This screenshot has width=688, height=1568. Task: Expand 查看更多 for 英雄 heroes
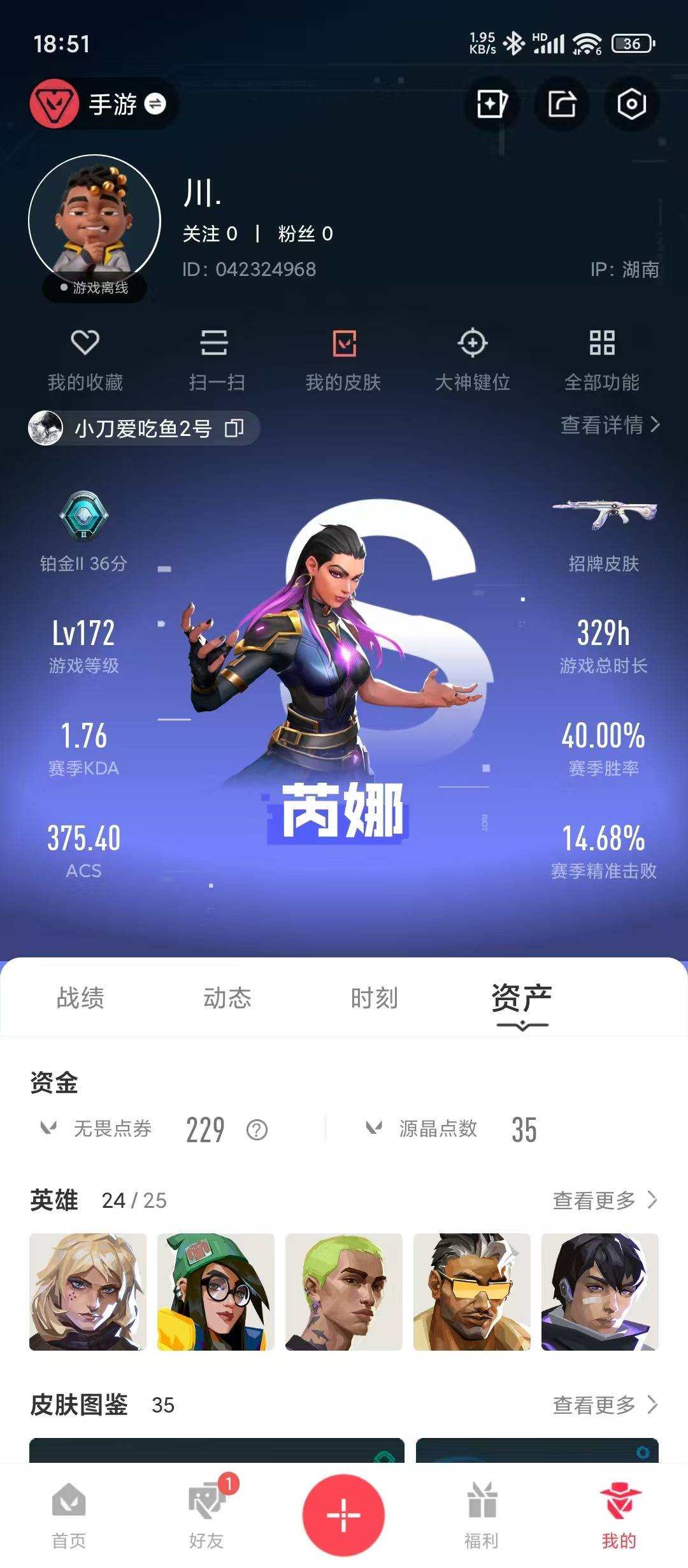point(602,1199)
